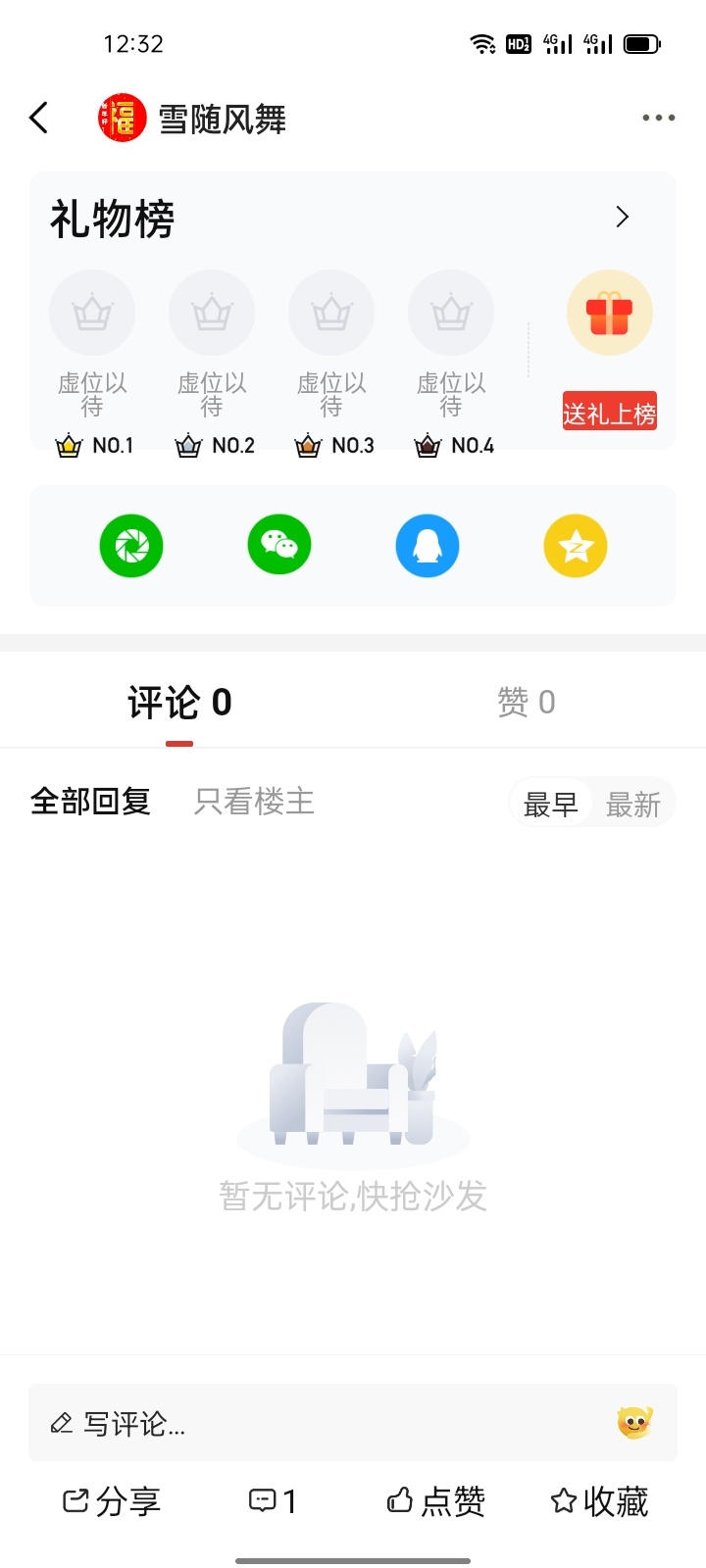The width and height of the screenshot is (706, 1568).
Task: Share via the green camera shutter icon
Action: click(131, 546)
